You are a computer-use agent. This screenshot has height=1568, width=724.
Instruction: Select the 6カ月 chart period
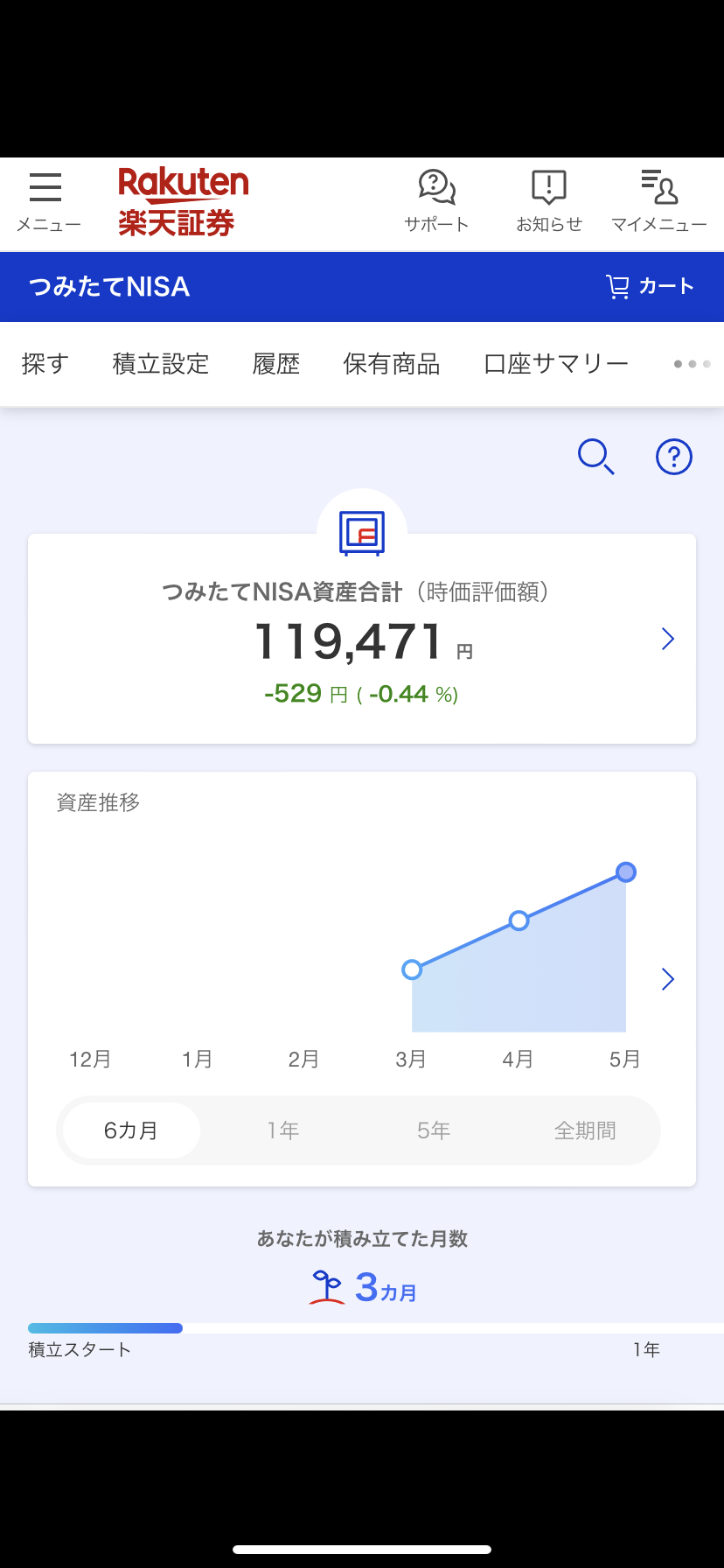point(131,1130)
